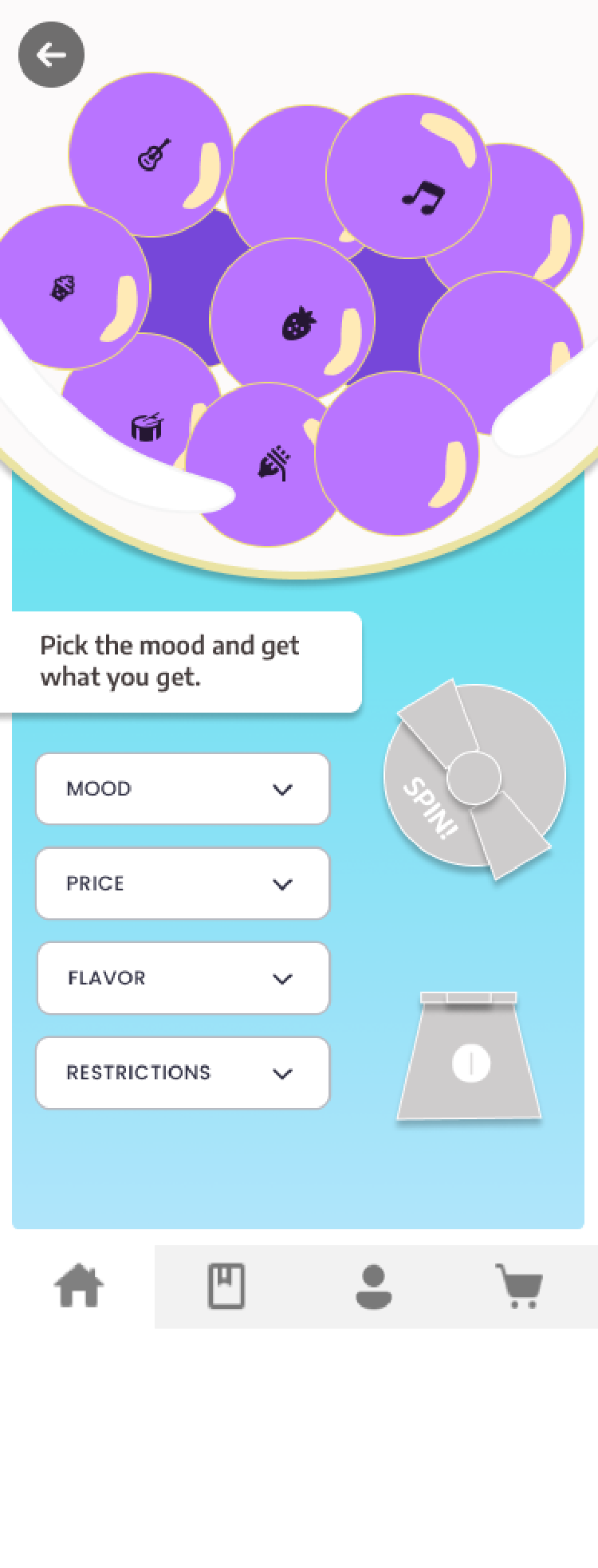This screenshot has width=598, height=1568.
Task: Go back with the arrow button
Action: 51,55
